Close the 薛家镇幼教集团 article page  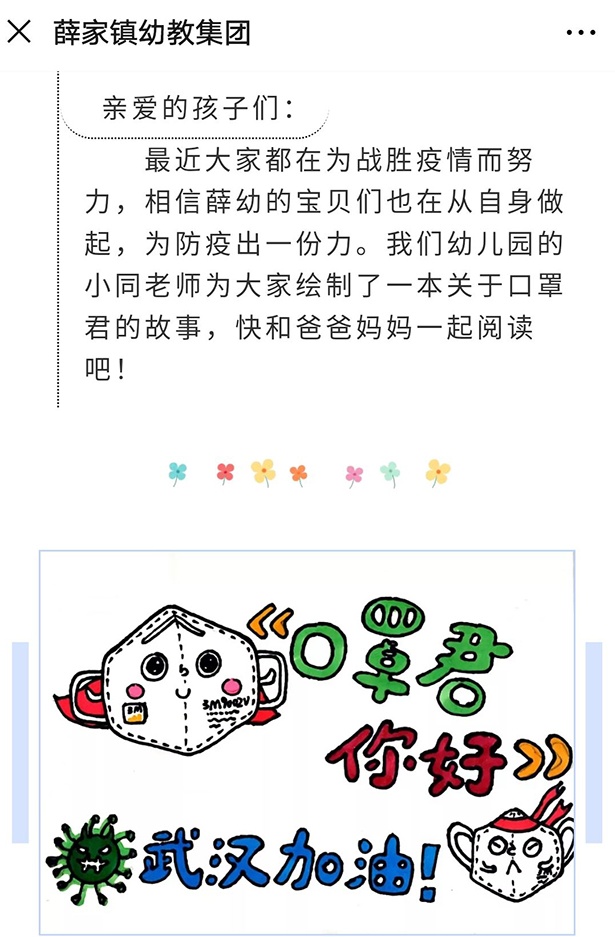click(x=19, y=32)
